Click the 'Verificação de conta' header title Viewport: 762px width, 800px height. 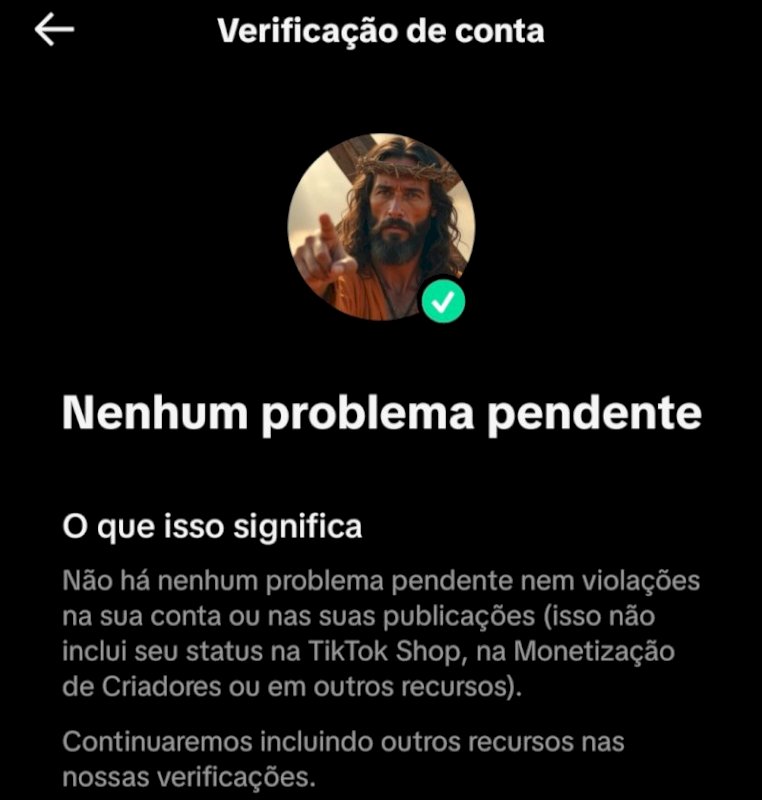381,31
